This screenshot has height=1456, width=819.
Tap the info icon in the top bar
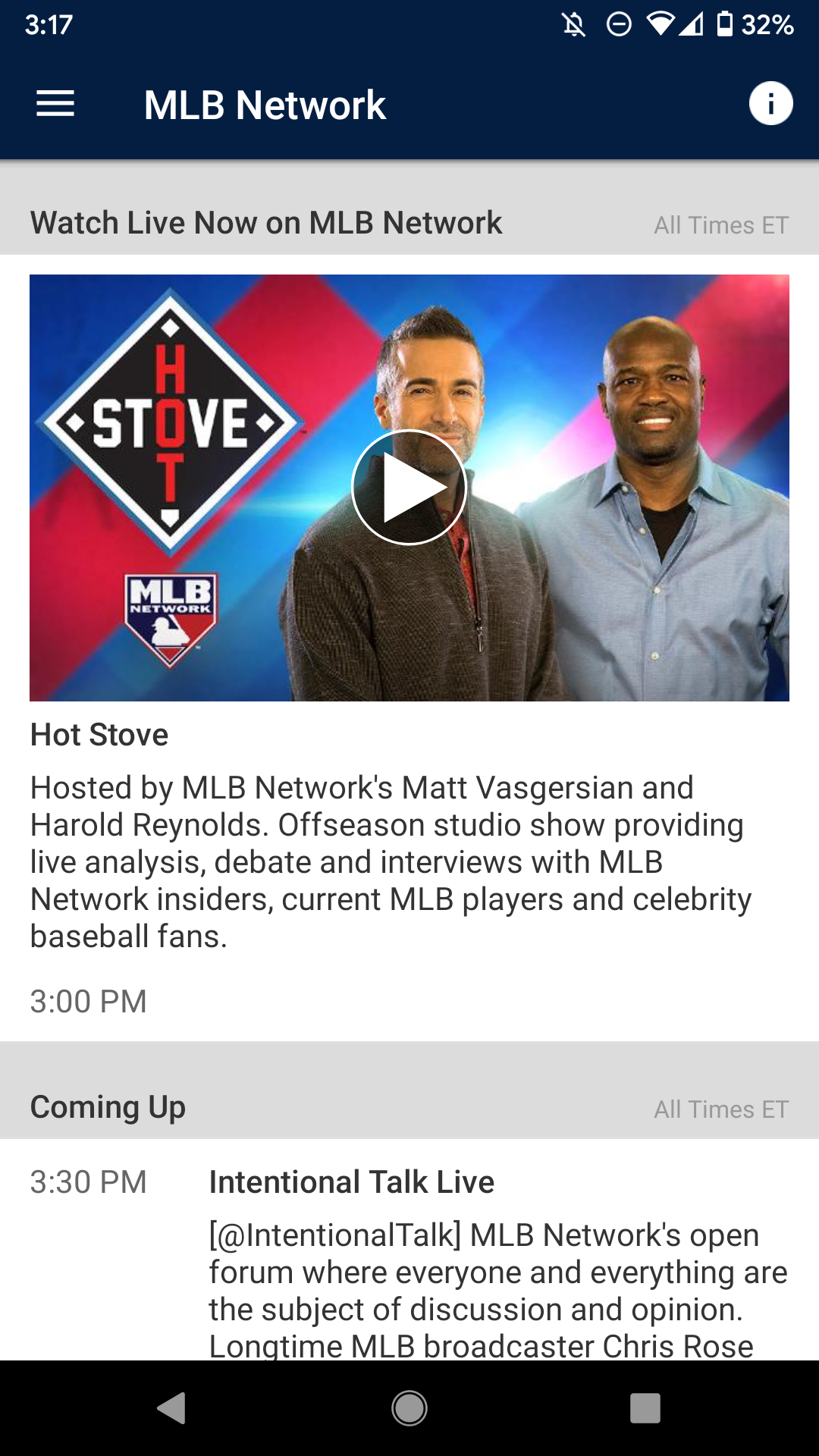[x=771, y=104]
